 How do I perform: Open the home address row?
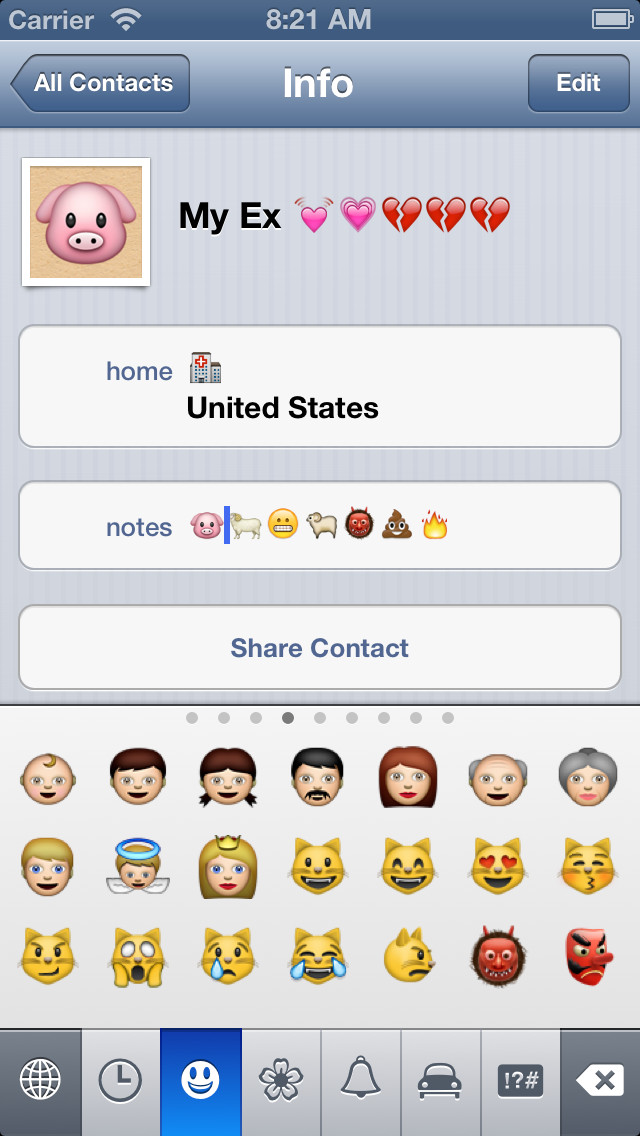(320, 386)
